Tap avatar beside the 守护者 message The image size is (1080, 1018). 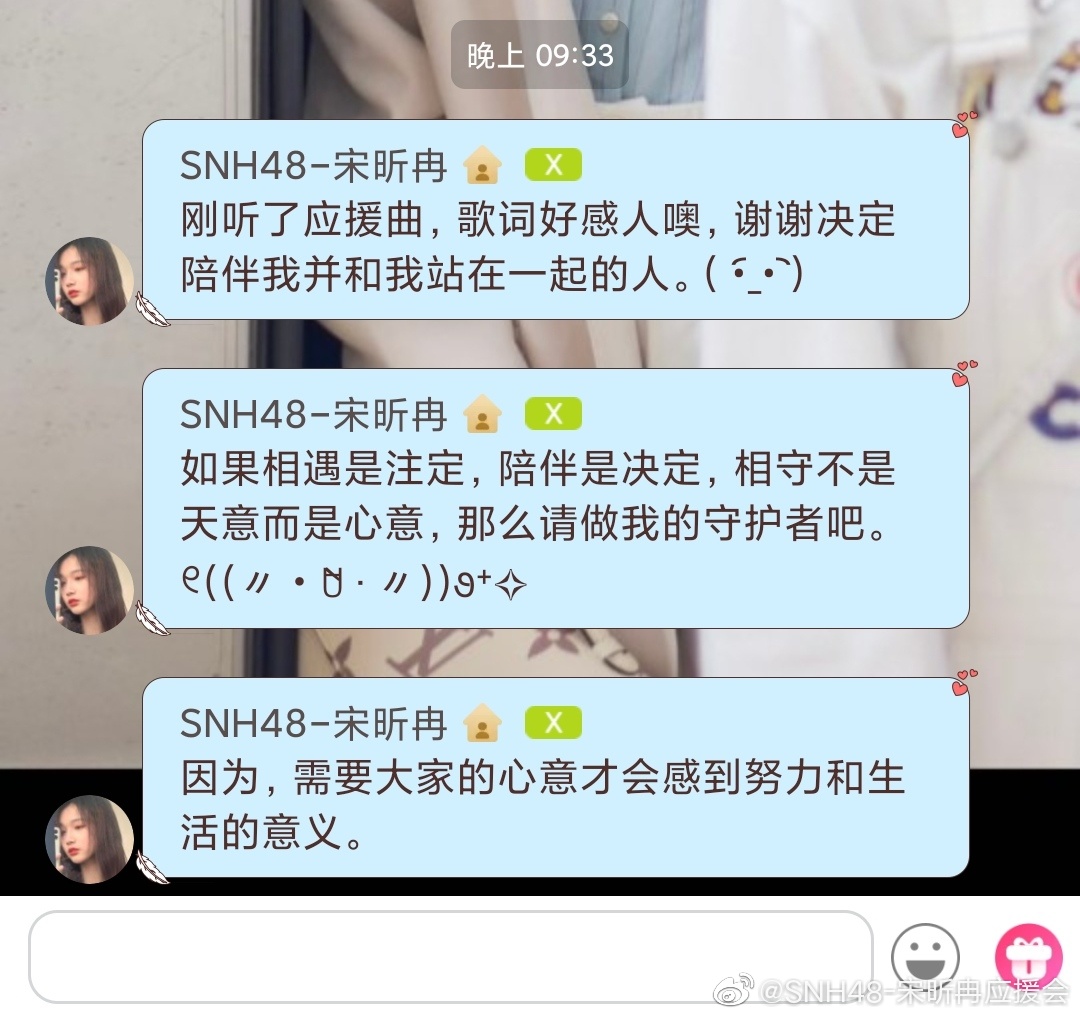(x=90, y=590)
